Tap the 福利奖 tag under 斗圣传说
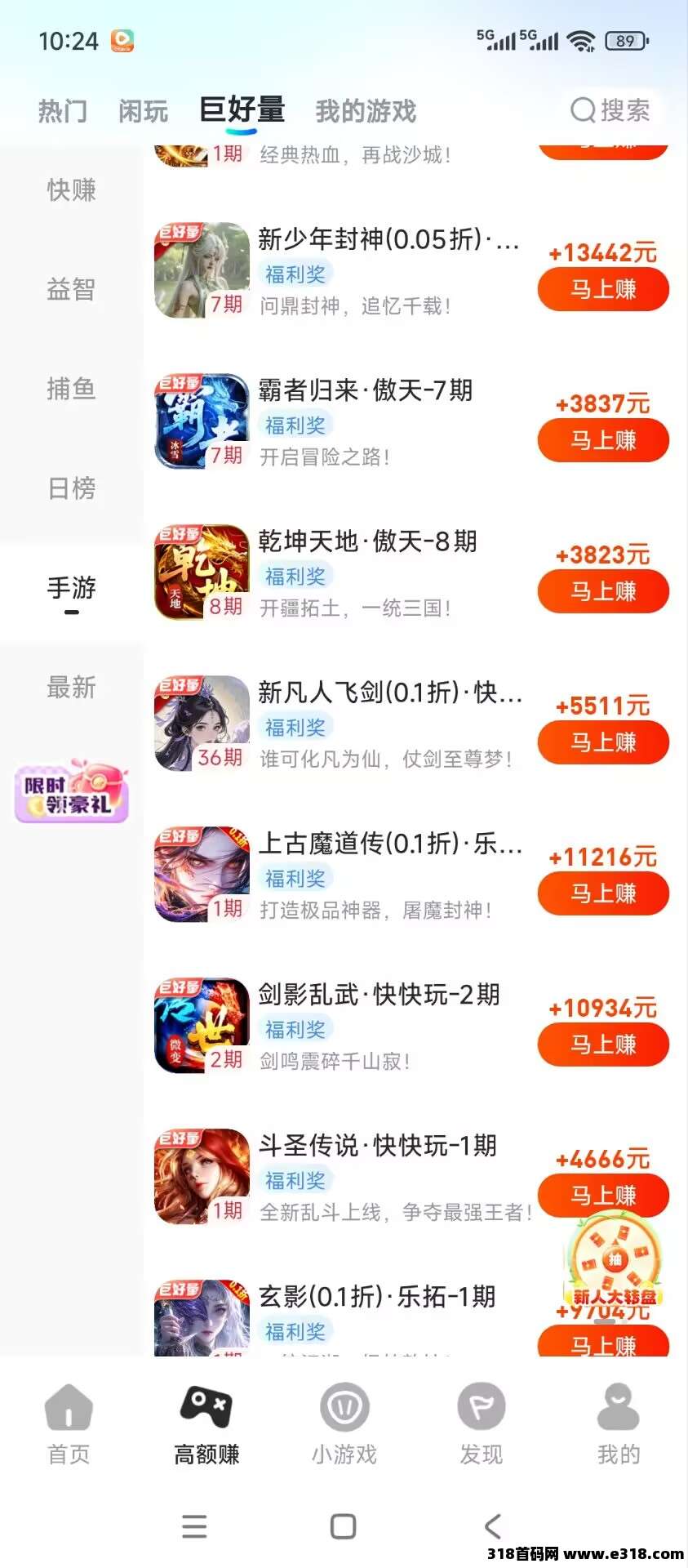Viewport: 688px width, 1568px height. point(296,1181)
